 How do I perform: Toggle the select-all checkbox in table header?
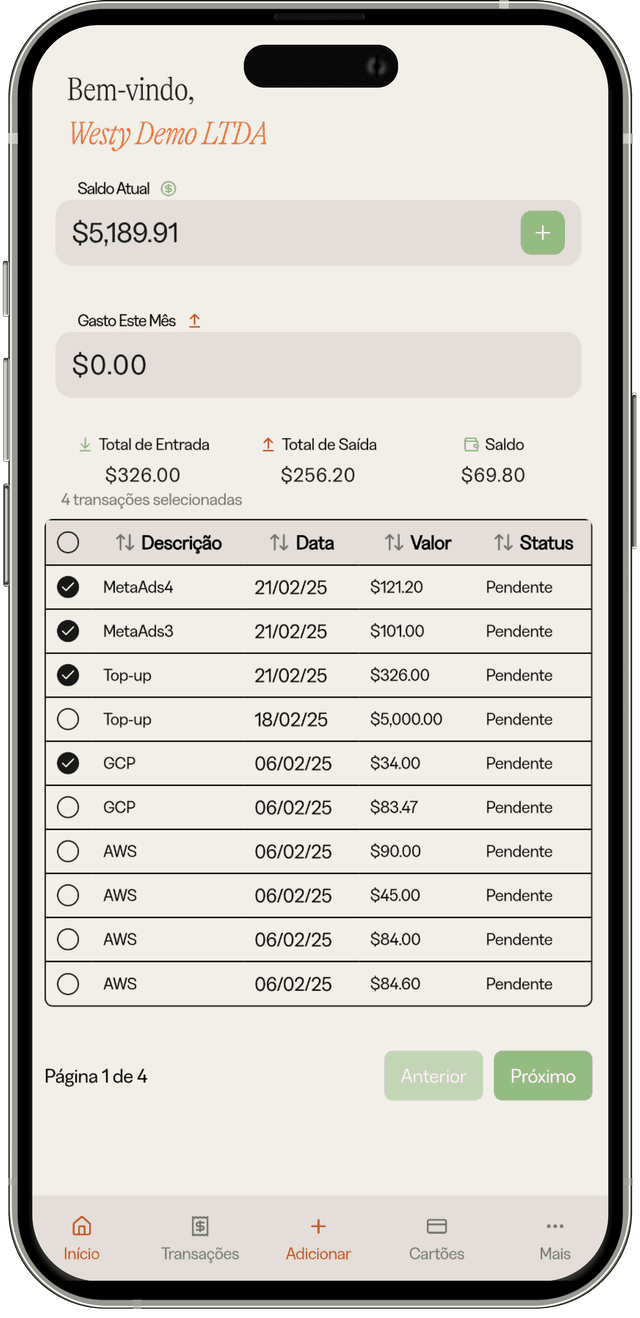(x=68, y=543)
